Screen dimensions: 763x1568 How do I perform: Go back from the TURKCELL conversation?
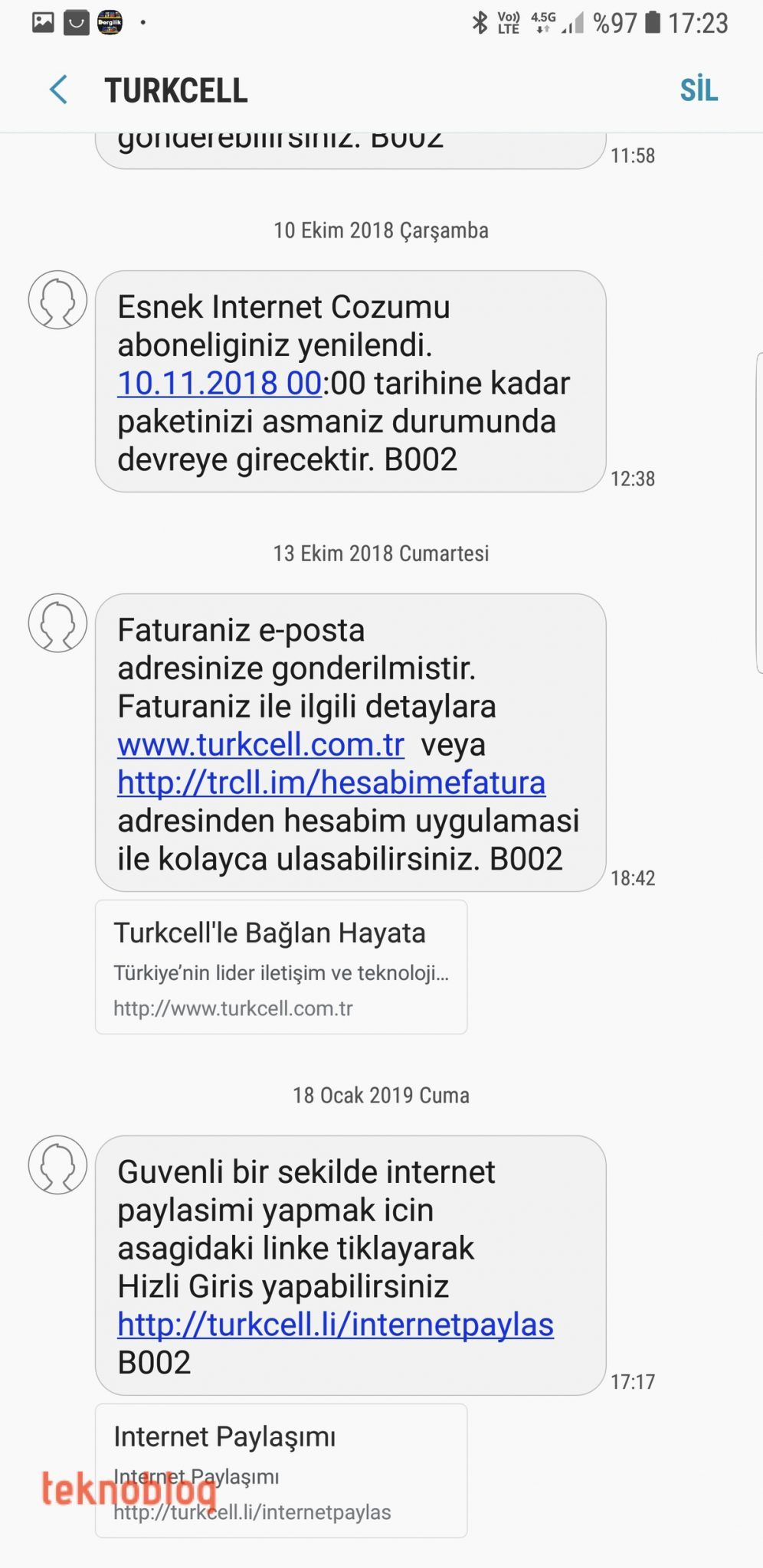pyautogui.click(x=58, y=90)
